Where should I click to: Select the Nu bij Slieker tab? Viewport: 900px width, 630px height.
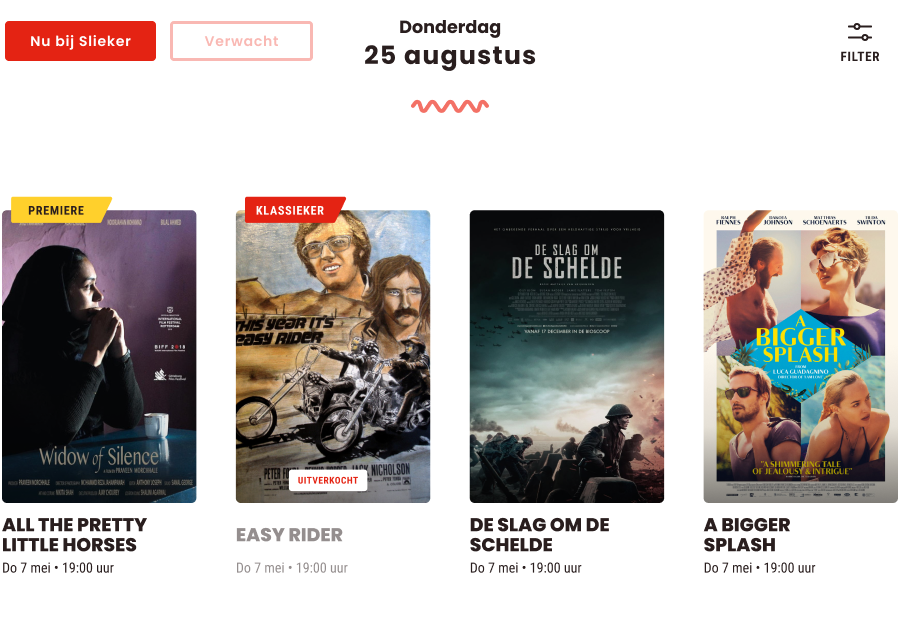point(81,41)
